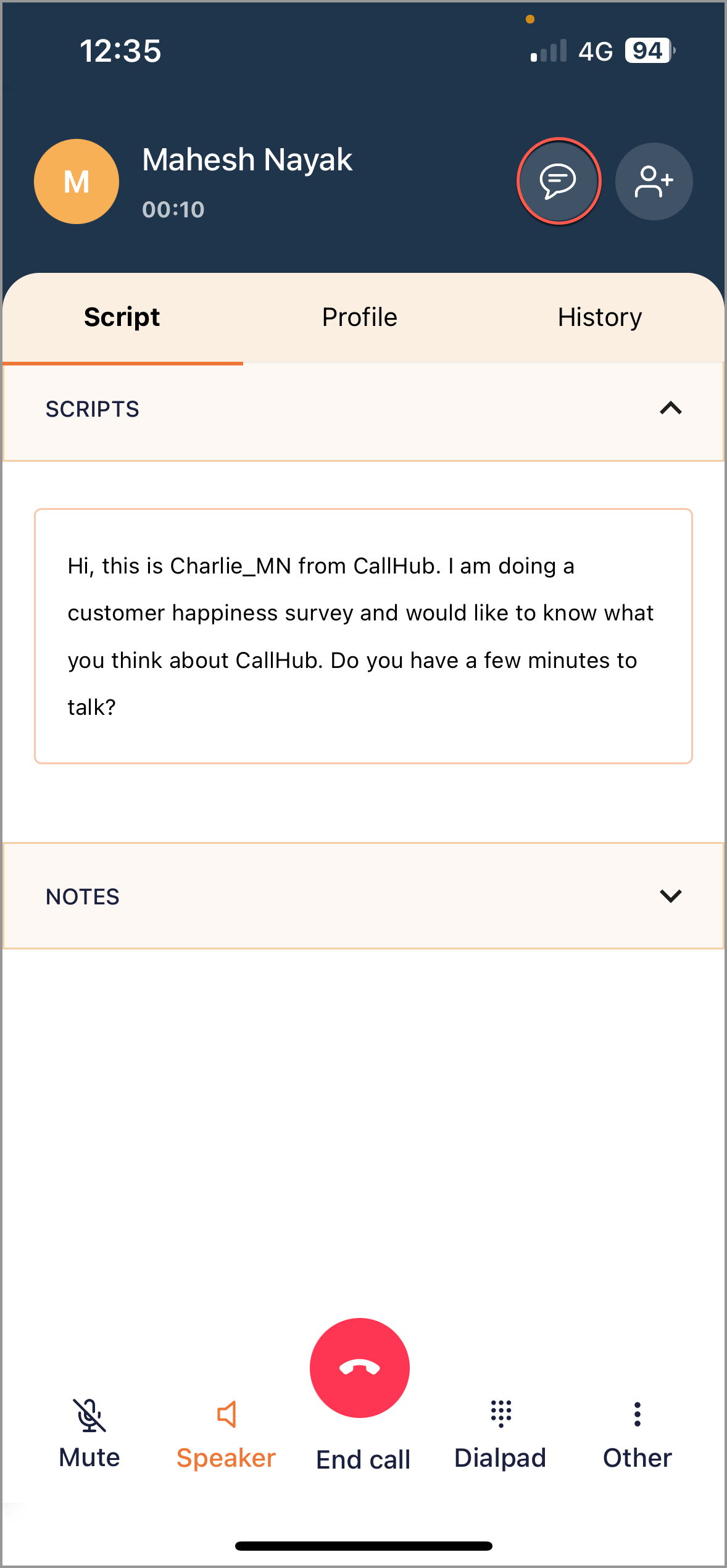Switch to the History tab
727x1568 pixels.
(599, 317)
